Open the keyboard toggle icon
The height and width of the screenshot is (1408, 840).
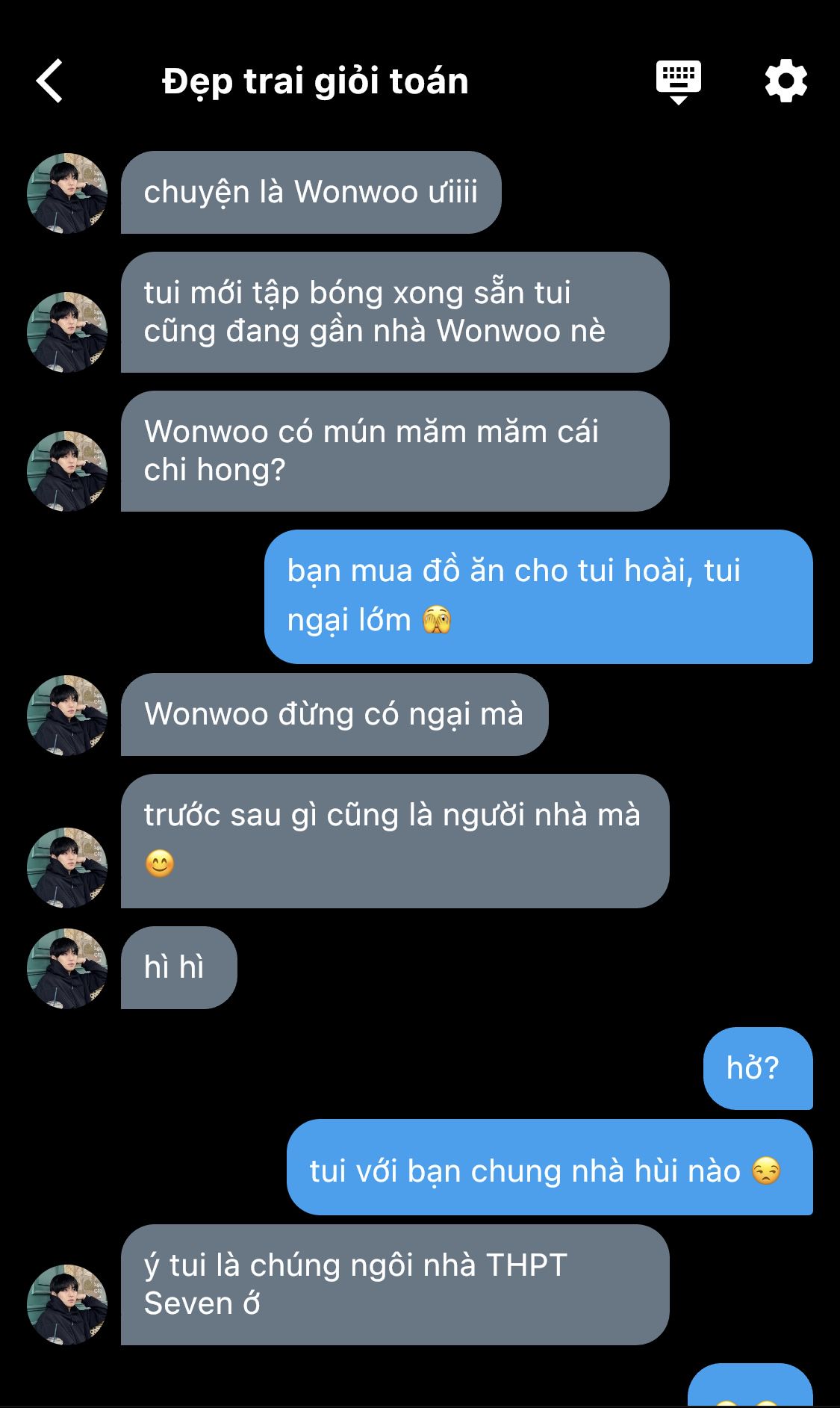(678, 82)
